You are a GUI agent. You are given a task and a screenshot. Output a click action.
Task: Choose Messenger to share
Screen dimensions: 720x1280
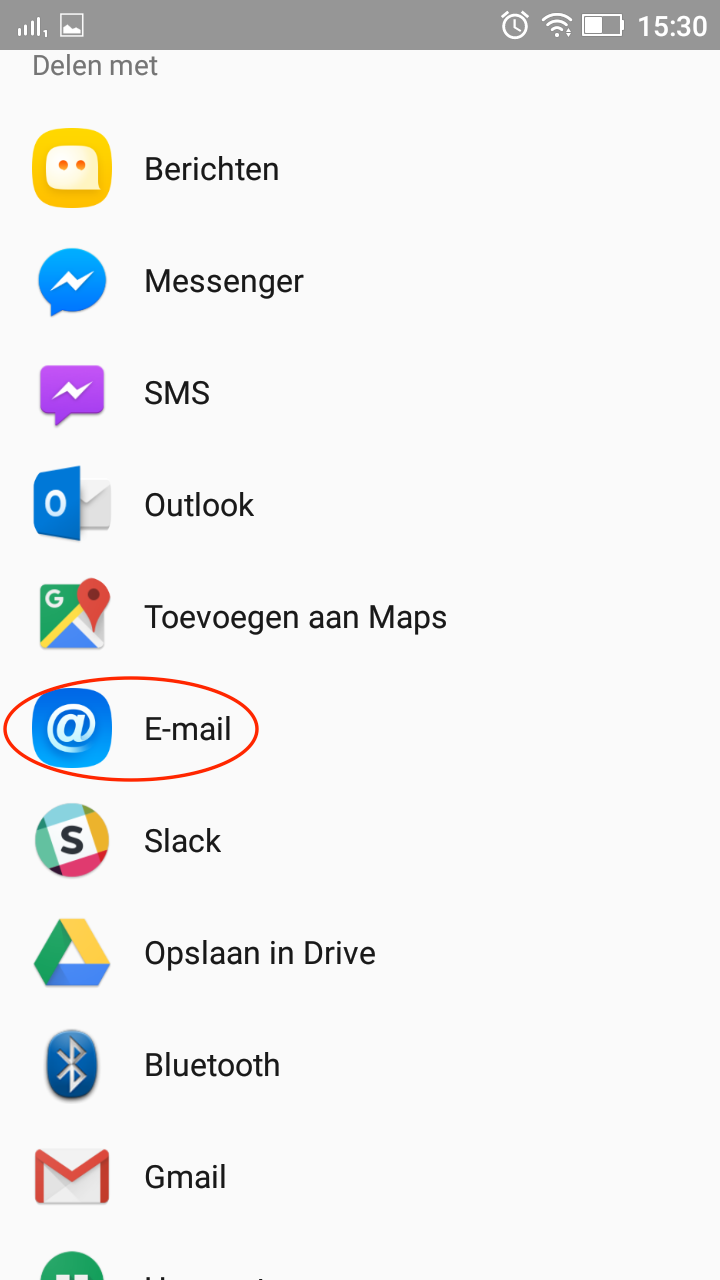(222, 281)
